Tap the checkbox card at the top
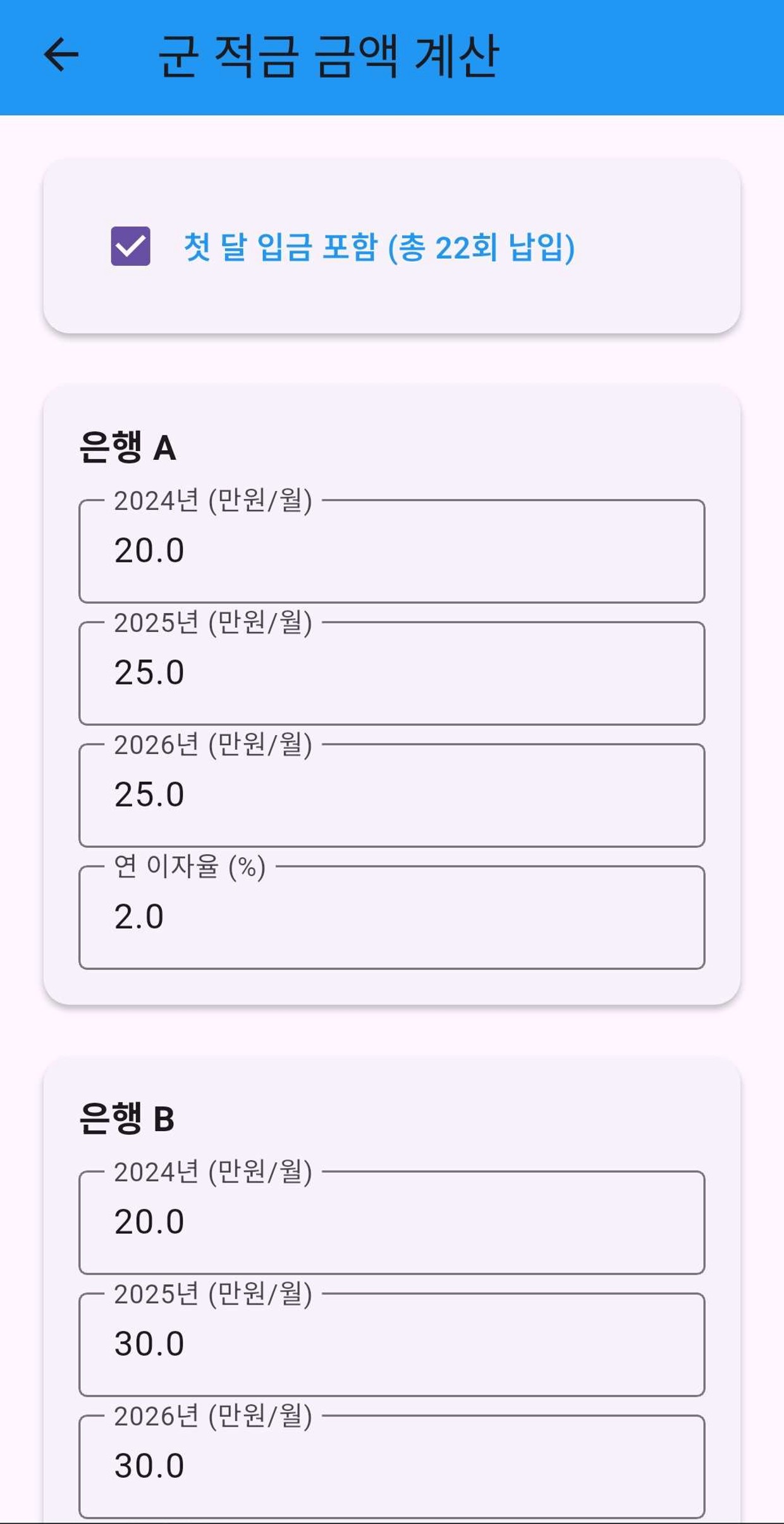Screen dimensions: 784x1524 coord(392,247)
